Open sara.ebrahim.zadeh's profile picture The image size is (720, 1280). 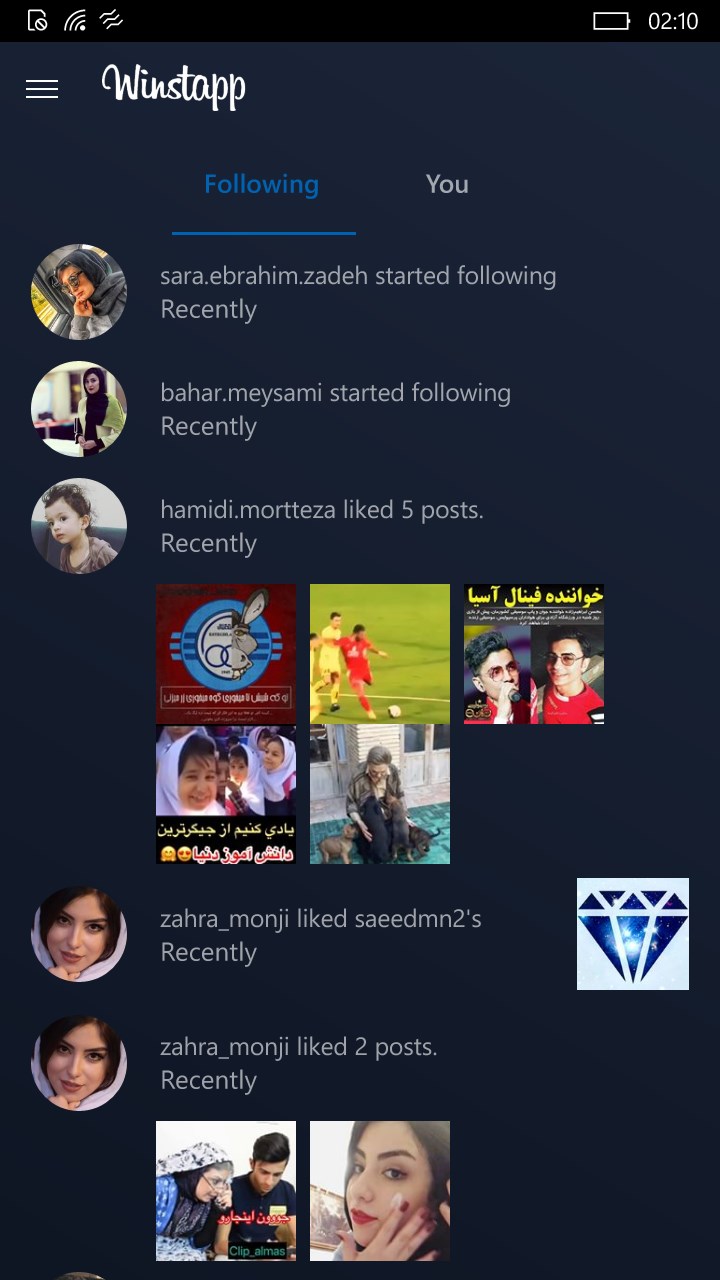point(79,292)
